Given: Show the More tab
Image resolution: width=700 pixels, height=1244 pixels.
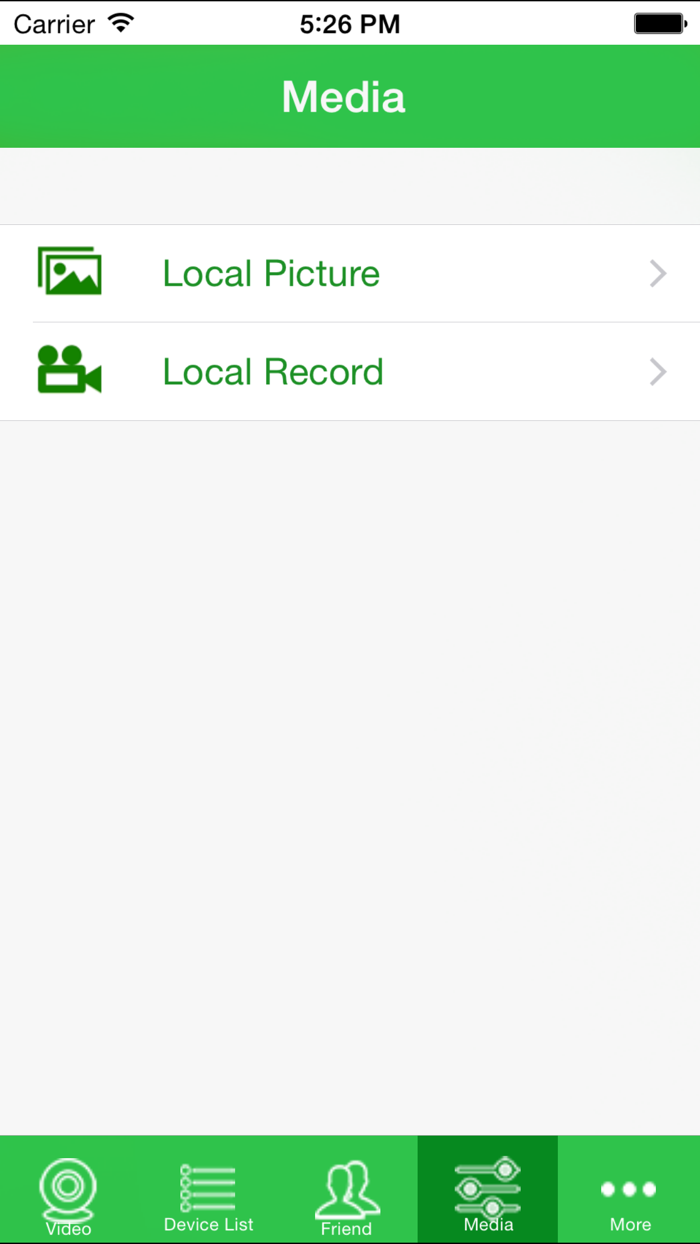Looking at the screenshot, I should 629,1194.
